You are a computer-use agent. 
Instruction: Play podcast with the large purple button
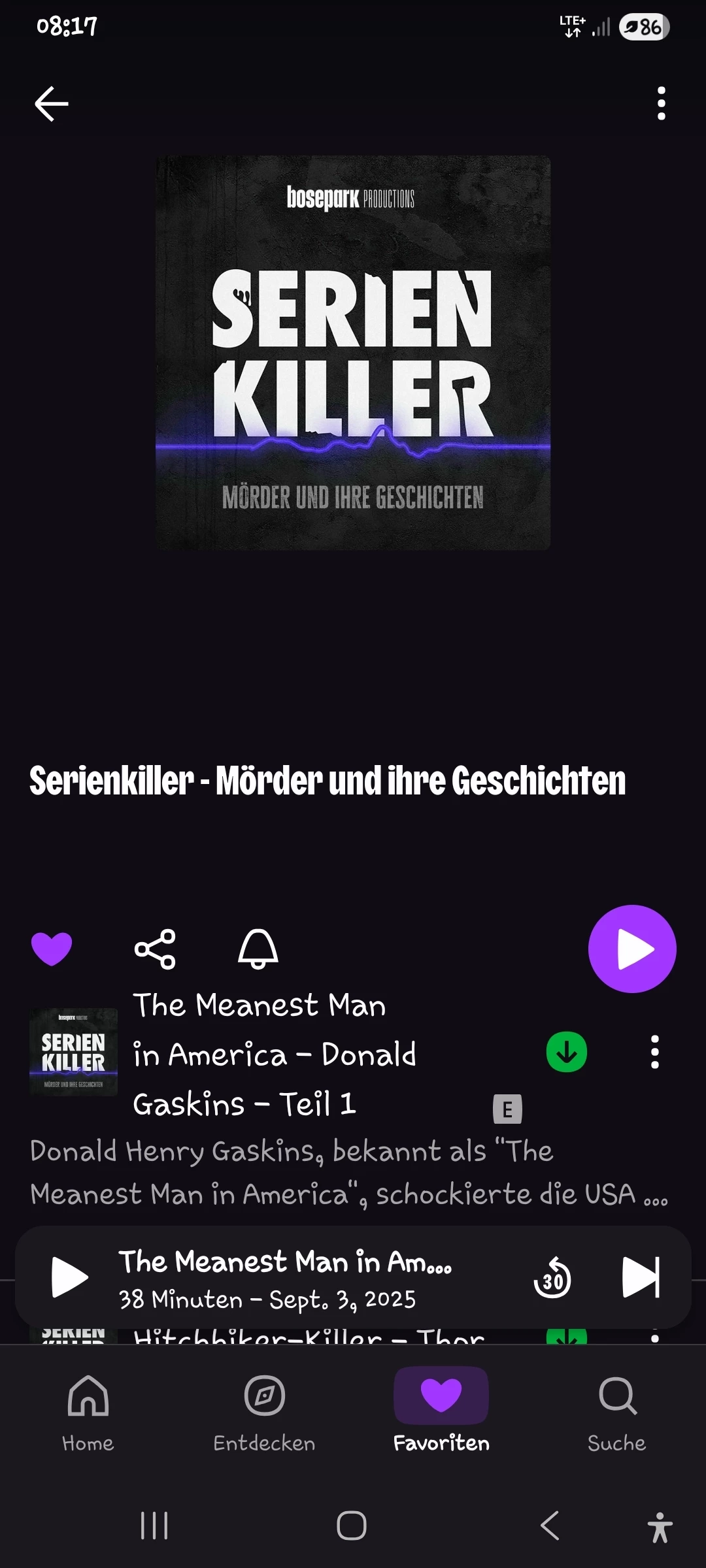point(632,949)
